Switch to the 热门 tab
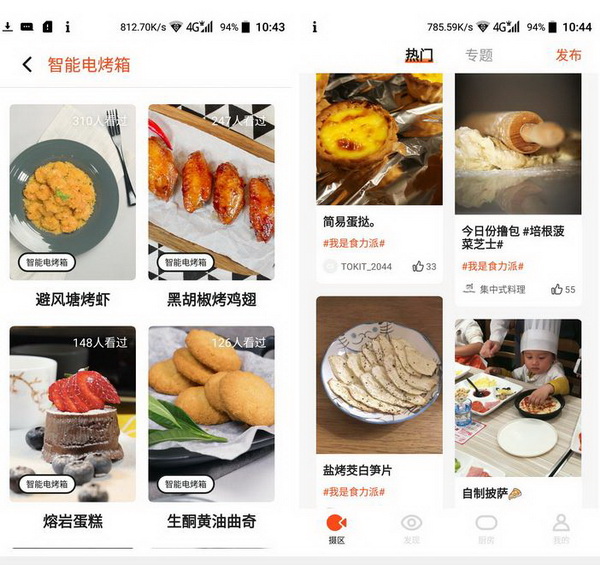The height and width of the screenshot is (565, 600). tap(419, 55)
